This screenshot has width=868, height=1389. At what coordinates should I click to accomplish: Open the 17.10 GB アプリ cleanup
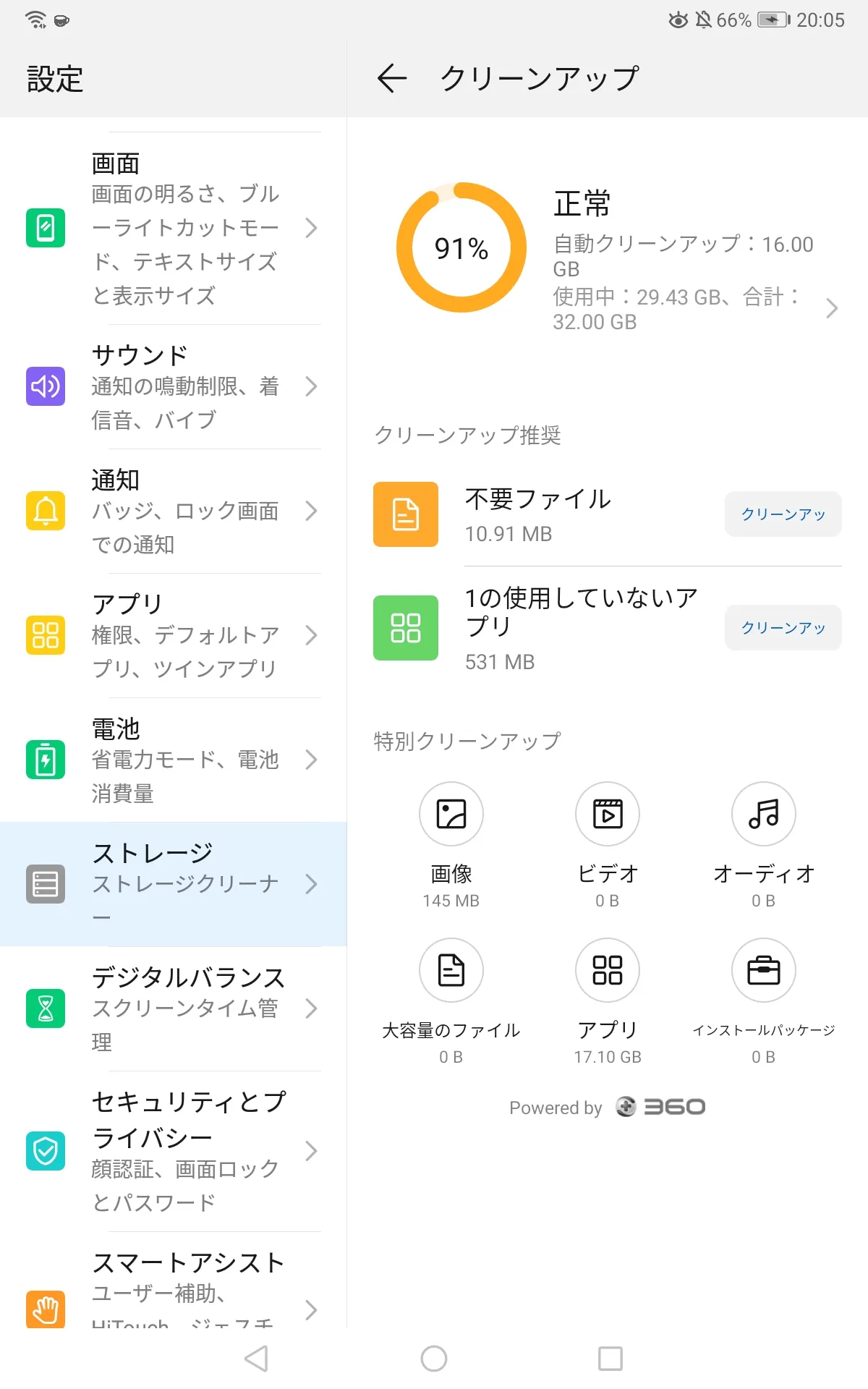point(608,971)
